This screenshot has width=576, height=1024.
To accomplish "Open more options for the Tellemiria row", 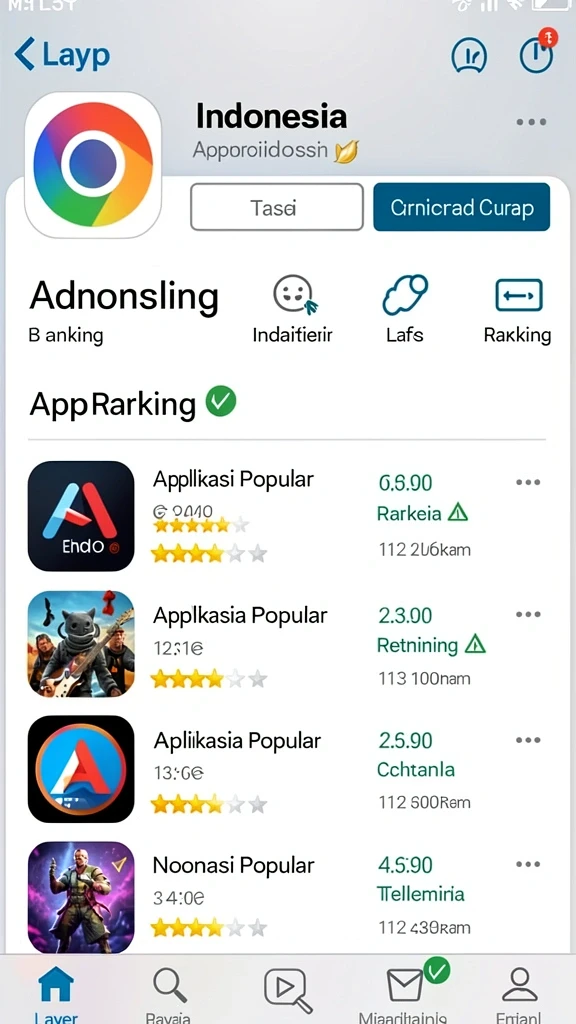I will (528, 864).
